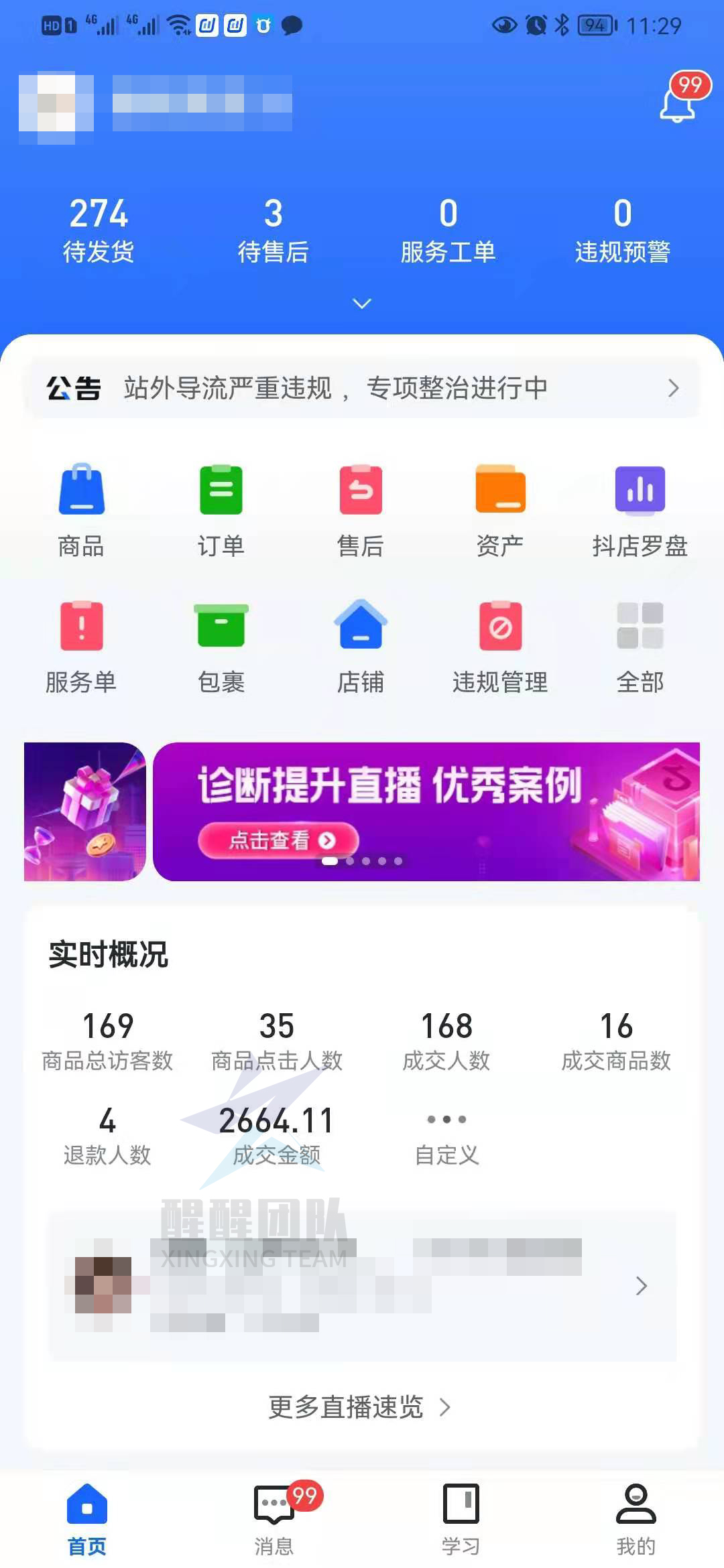This screenshot has width=724, height=1568.
Task: Expand the stats panel via down chevron
Action: coord(362,303)
